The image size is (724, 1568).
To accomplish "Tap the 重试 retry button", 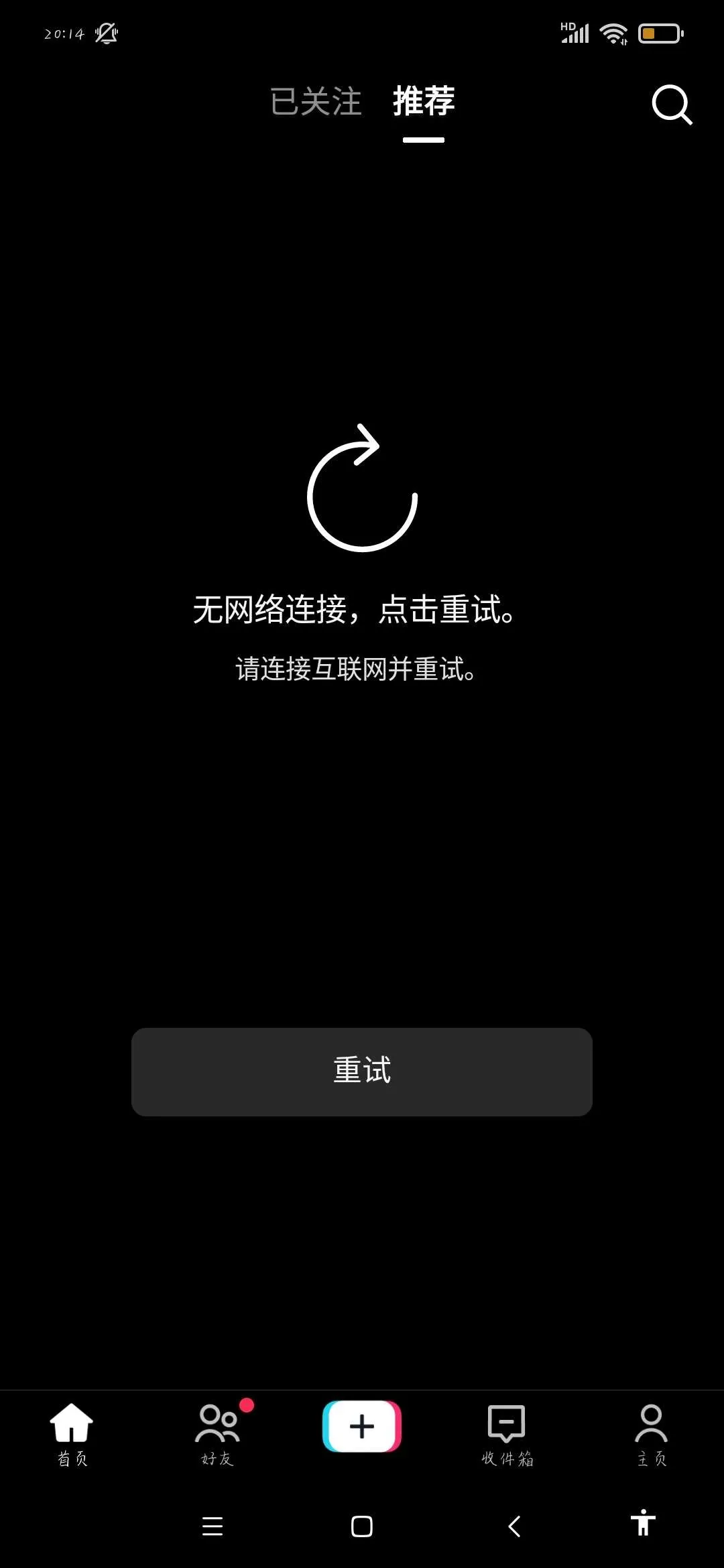I will [362, 1071].
